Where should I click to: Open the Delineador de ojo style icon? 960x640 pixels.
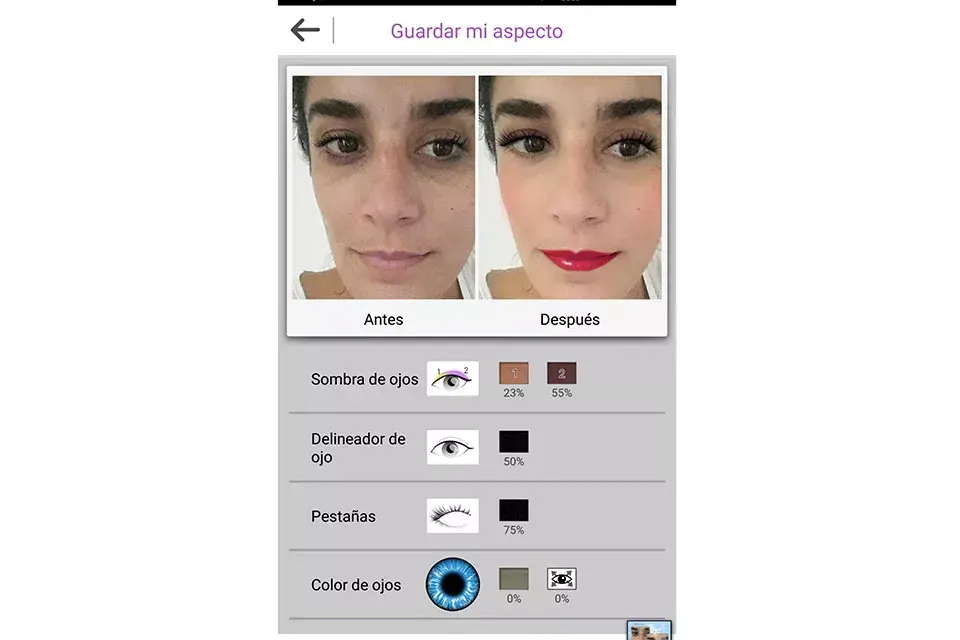pyautogui.click(x=452, y=447)
